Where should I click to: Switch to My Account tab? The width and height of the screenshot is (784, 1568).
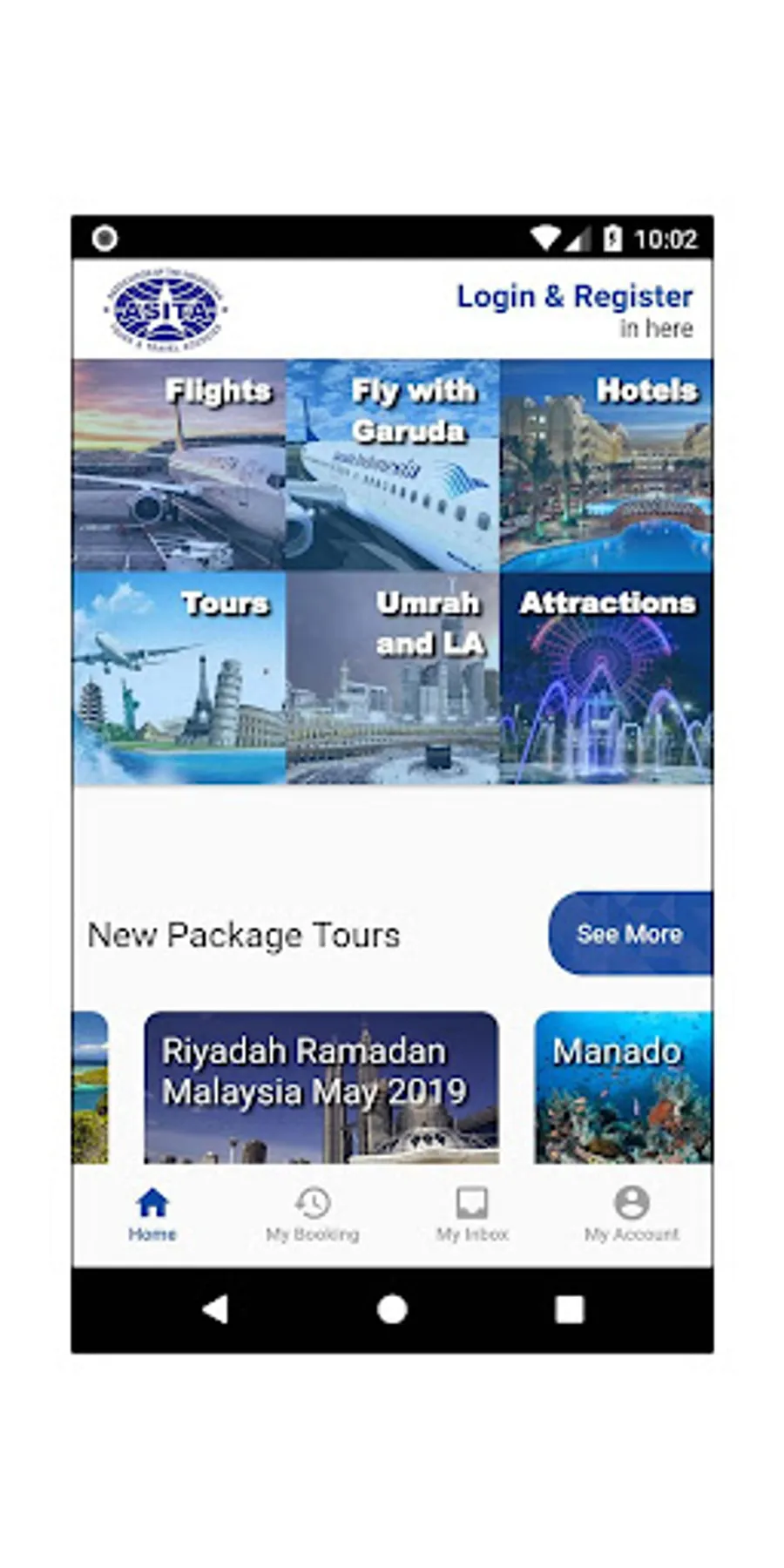[632, 1213]
